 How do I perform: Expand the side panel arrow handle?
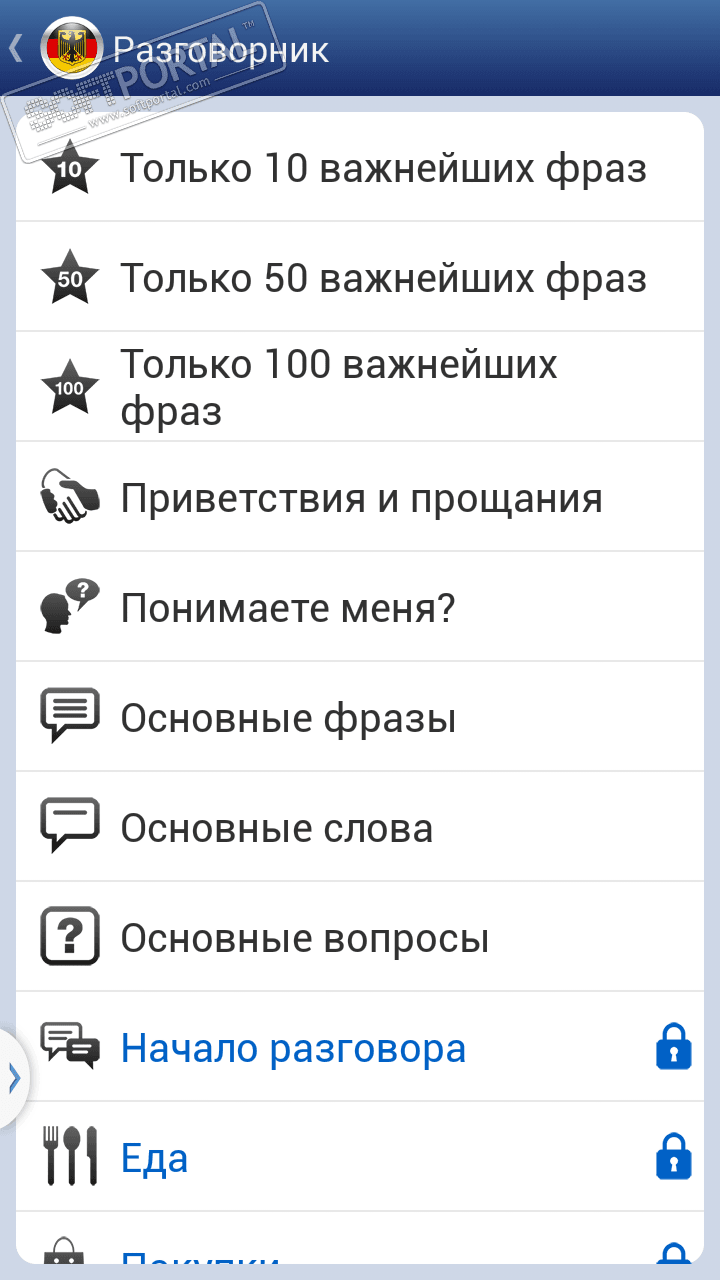13,1078
